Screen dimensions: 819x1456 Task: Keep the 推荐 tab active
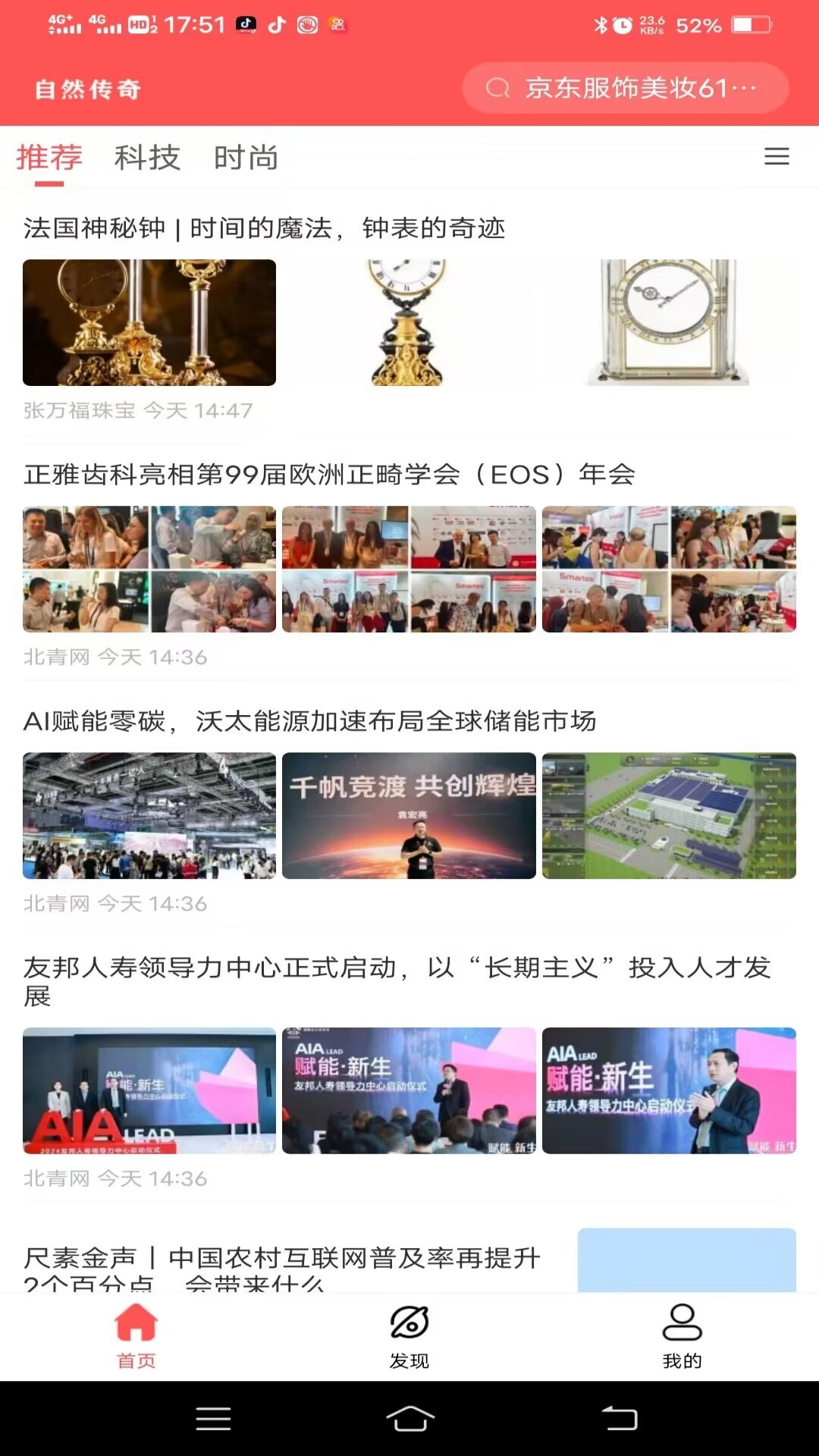tap(50, 157)
